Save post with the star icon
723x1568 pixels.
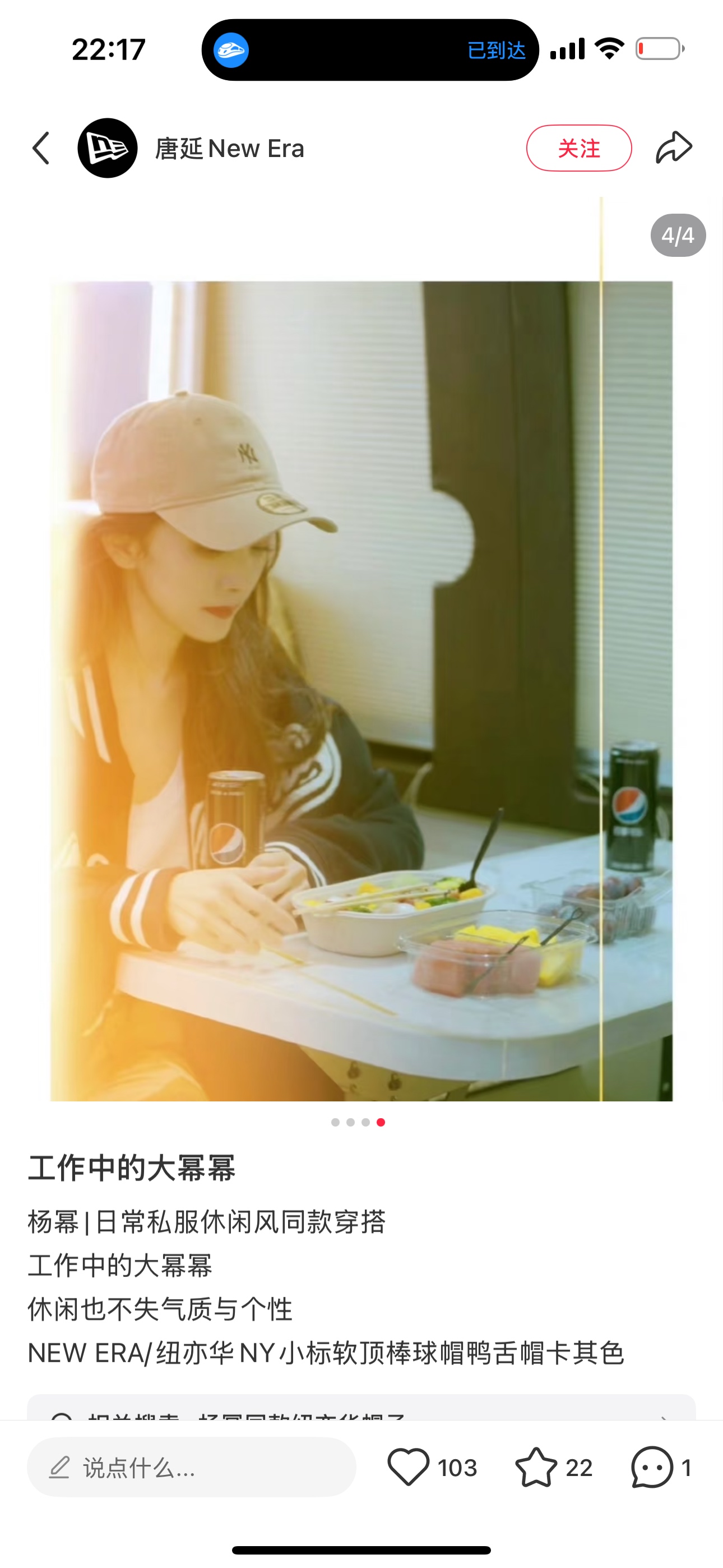click(536, 1467)
